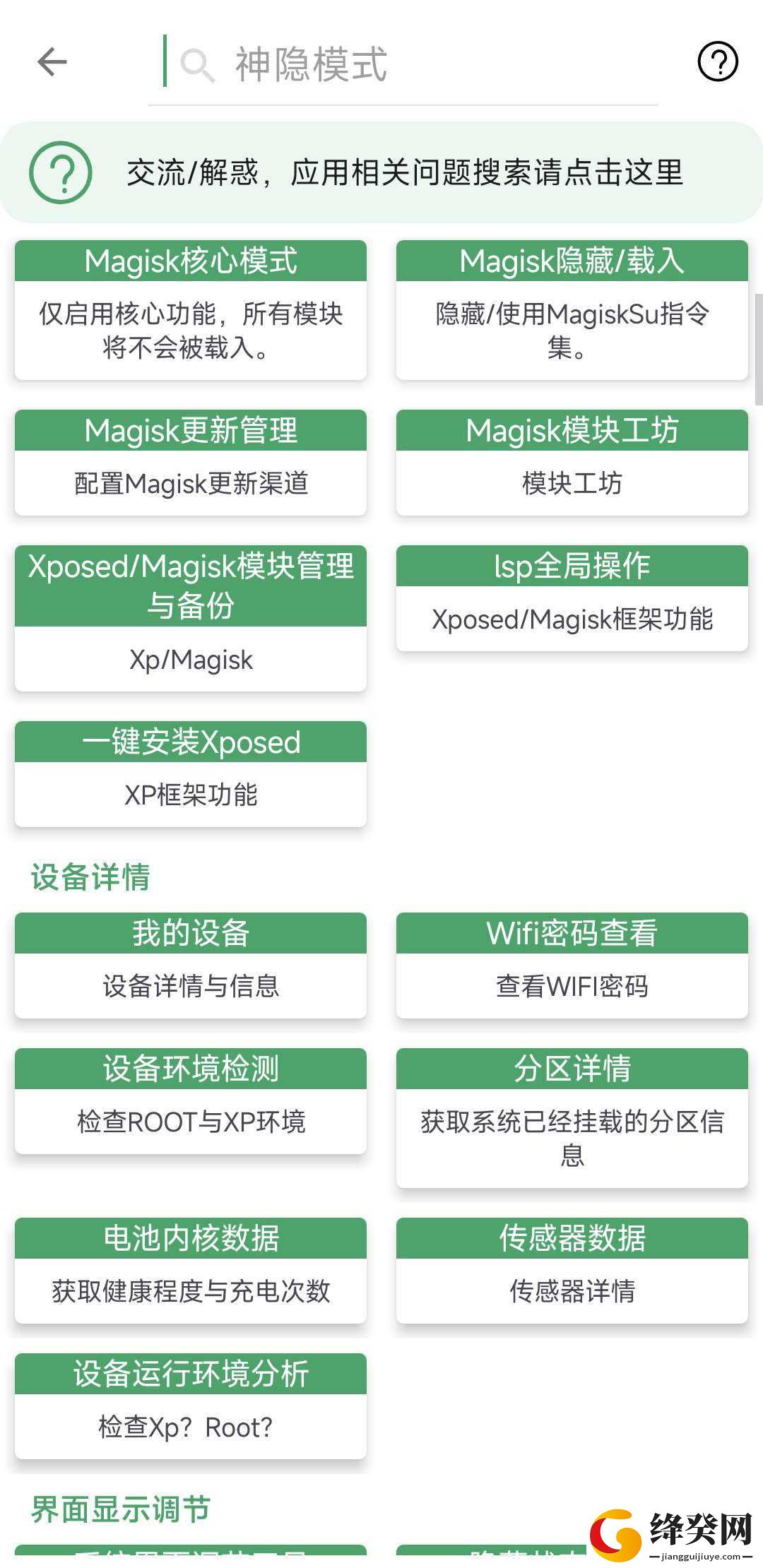
Task: Open the Magisk隐藏/载入 card
Action: [x=572, y=310]
